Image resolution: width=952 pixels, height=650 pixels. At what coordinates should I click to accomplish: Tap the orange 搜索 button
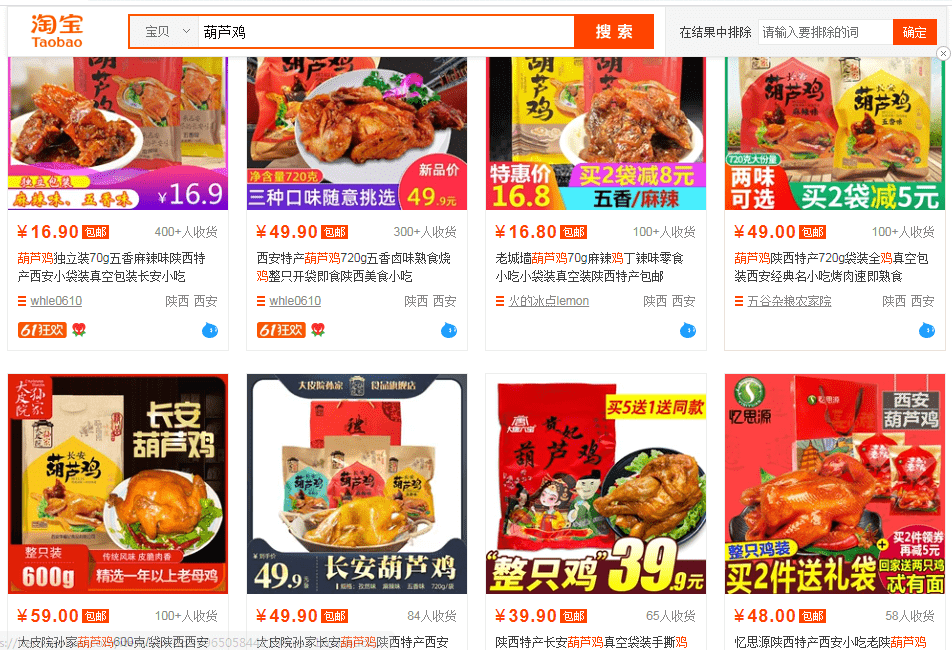pyautogui.click(x=613, y=32)
